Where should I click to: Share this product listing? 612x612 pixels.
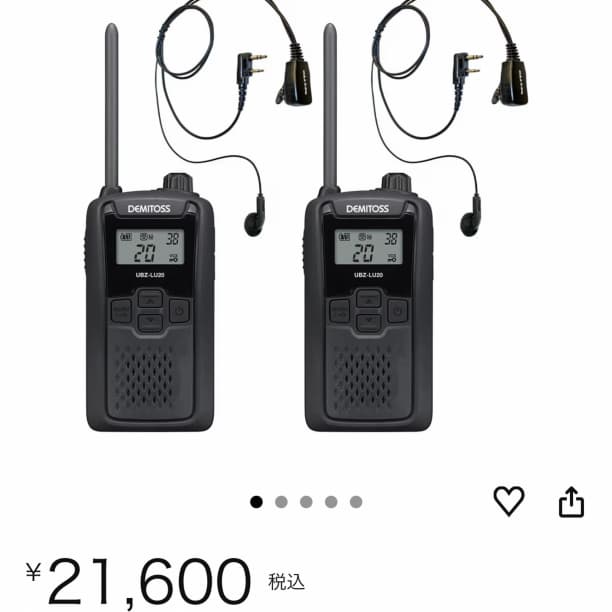click(571, 501)
